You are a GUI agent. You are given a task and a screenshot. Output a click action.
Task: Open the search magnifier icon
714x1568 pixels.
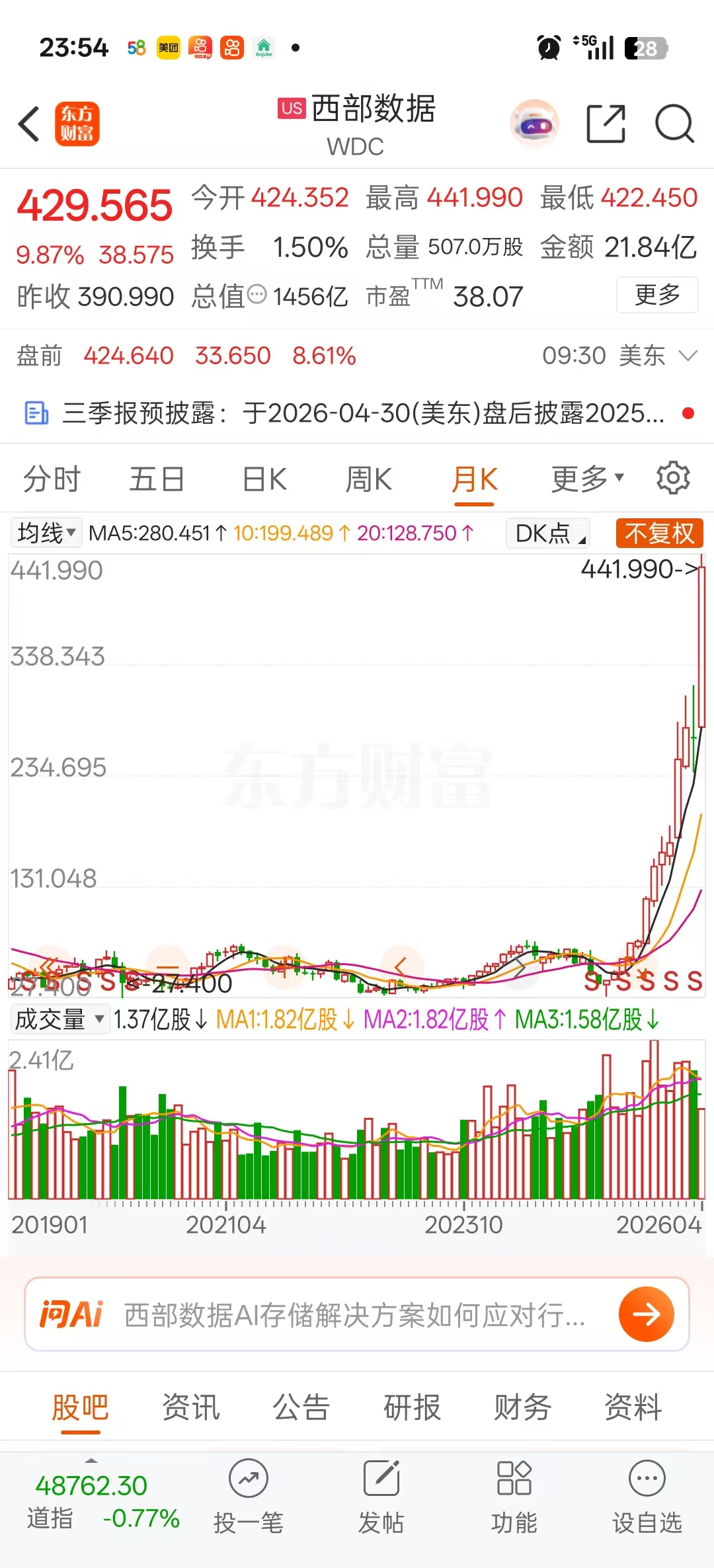pyautogui.click(x=674, y=124)
